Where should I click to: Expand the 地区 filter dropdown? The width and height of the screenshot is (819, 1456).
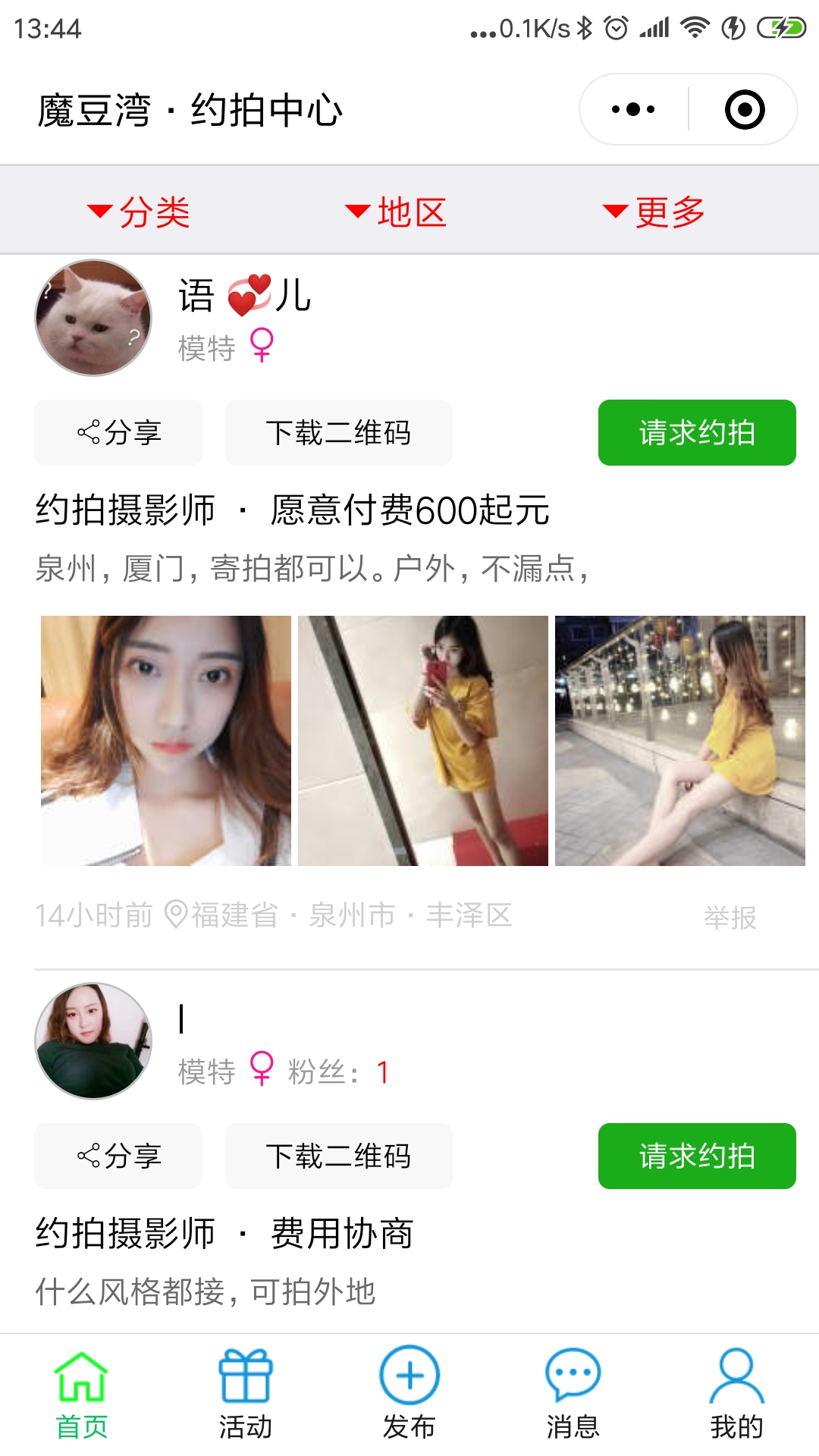[396, 212]
